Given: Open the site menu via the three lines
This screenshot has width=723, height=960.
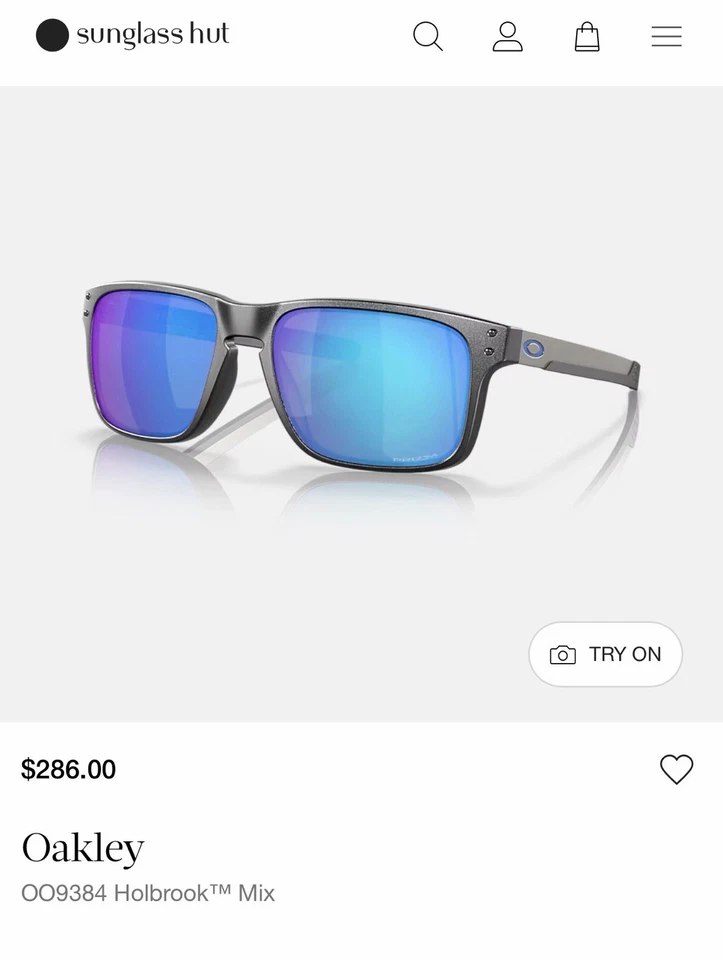Looking at the screenshot, I should point(666,36).
